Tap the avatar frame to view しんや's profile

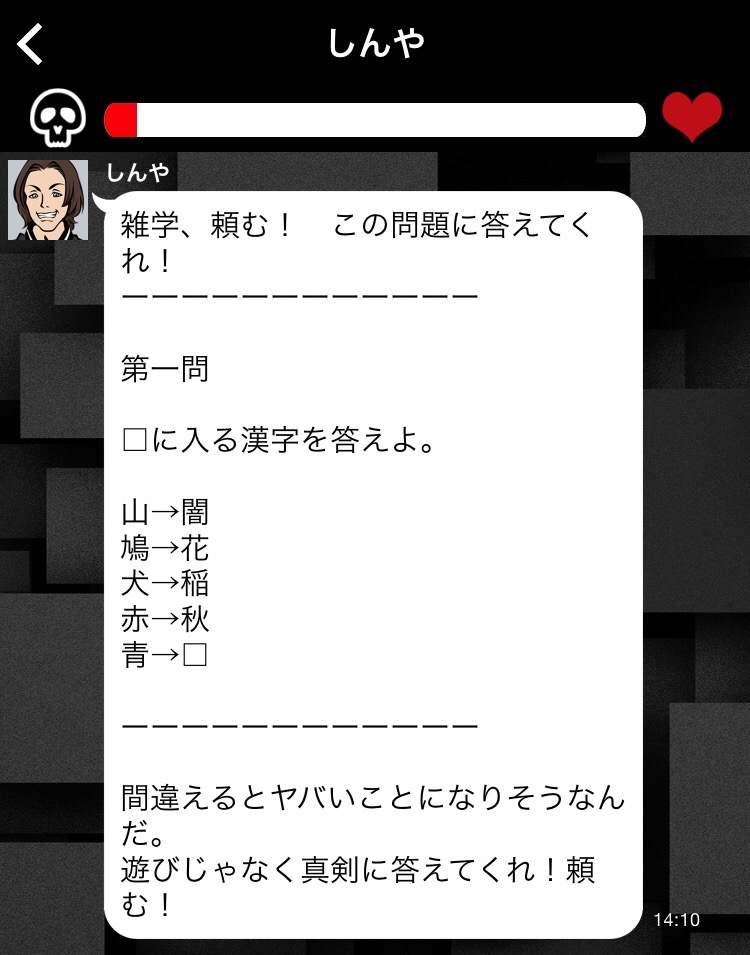(x=48, y=198)
